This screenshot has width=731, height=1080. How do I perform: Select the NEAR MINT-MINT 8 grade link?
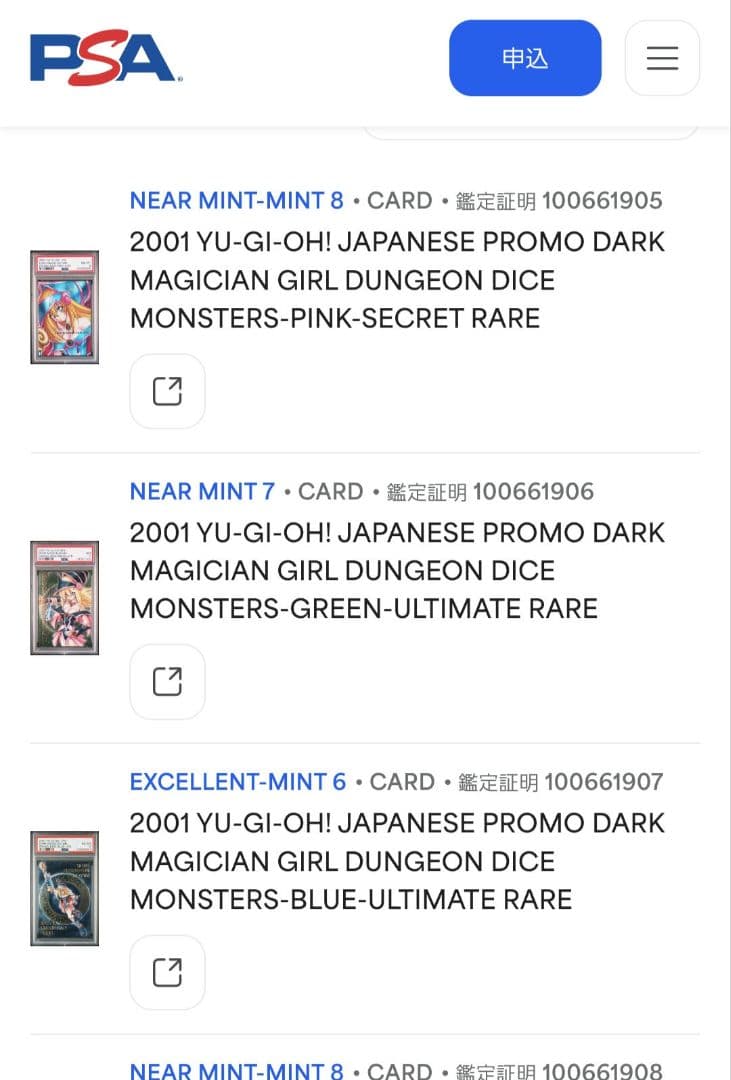[x=236, y=200]
